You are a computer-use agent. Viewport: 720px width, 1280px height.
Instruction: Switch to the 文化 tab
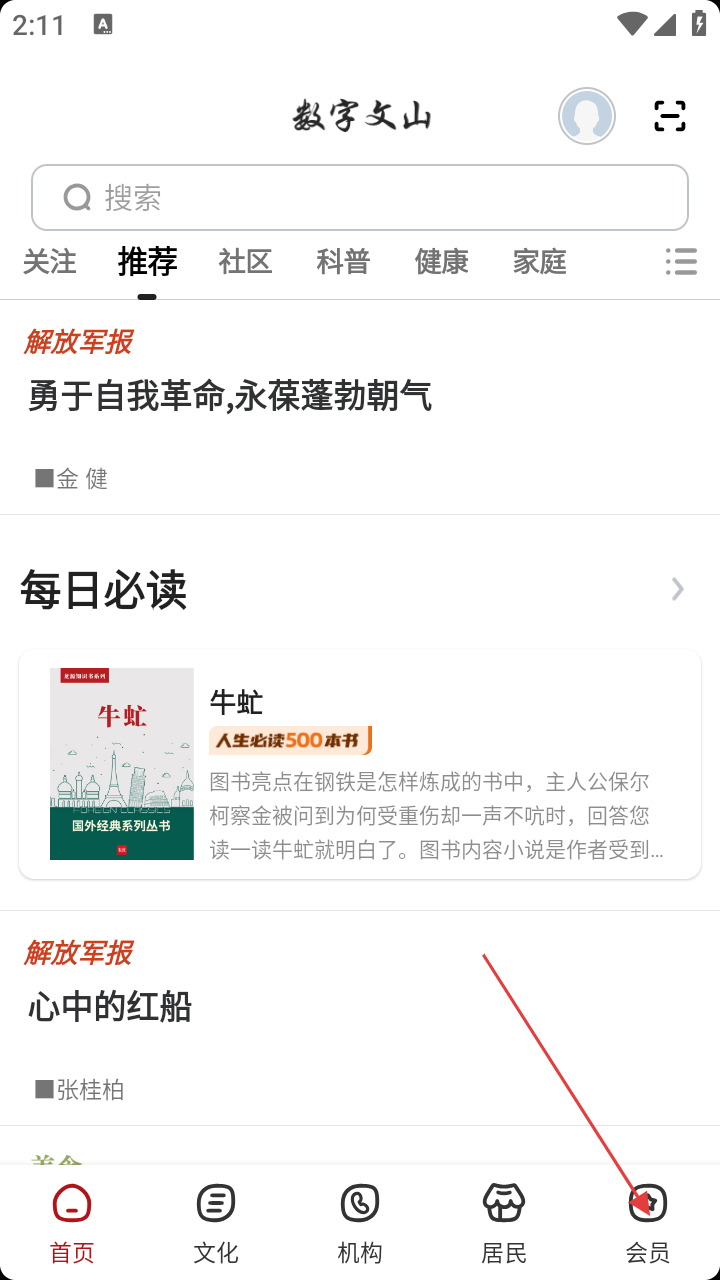pos(216,1222)
